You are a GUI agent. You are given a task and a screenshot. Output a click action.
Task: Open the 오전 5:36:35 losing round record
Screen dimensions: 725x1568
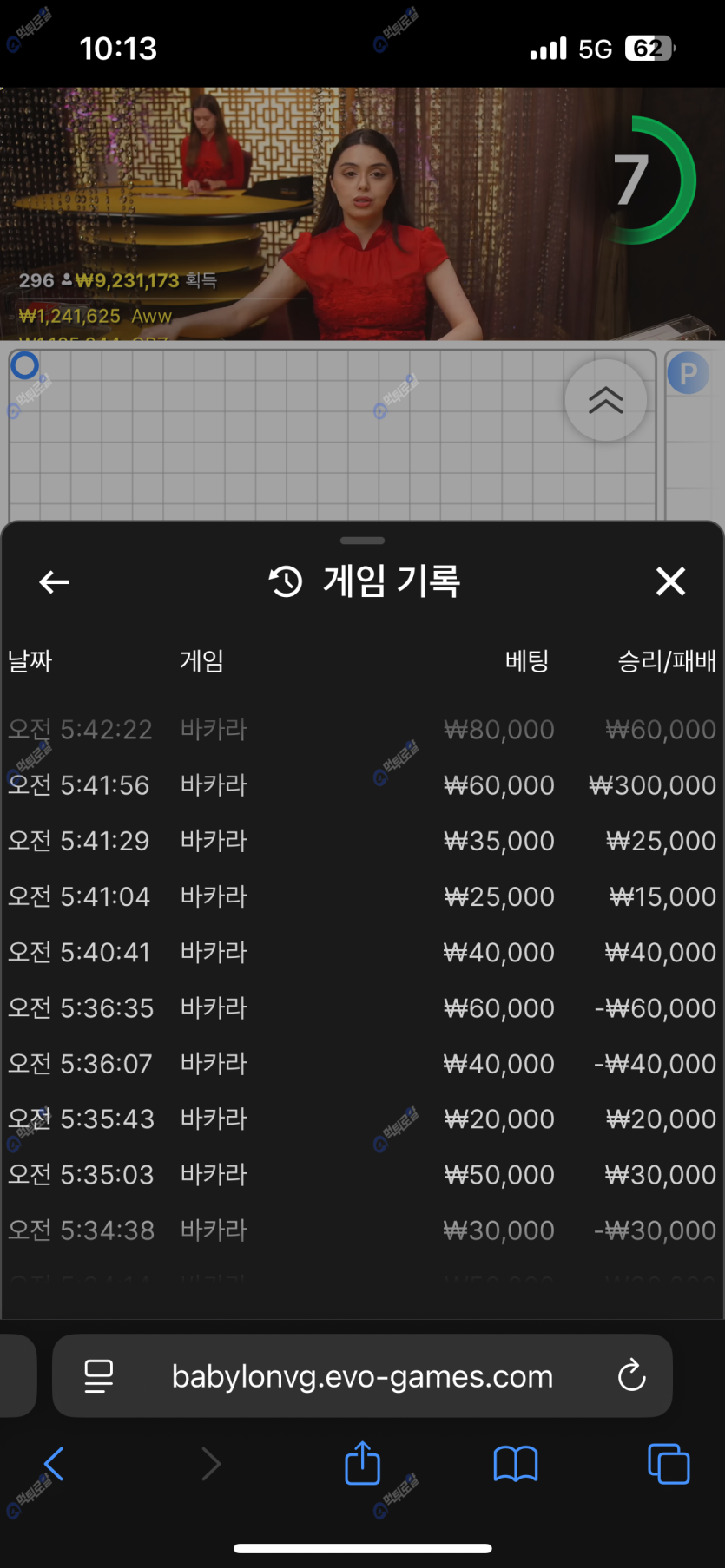362,1007
